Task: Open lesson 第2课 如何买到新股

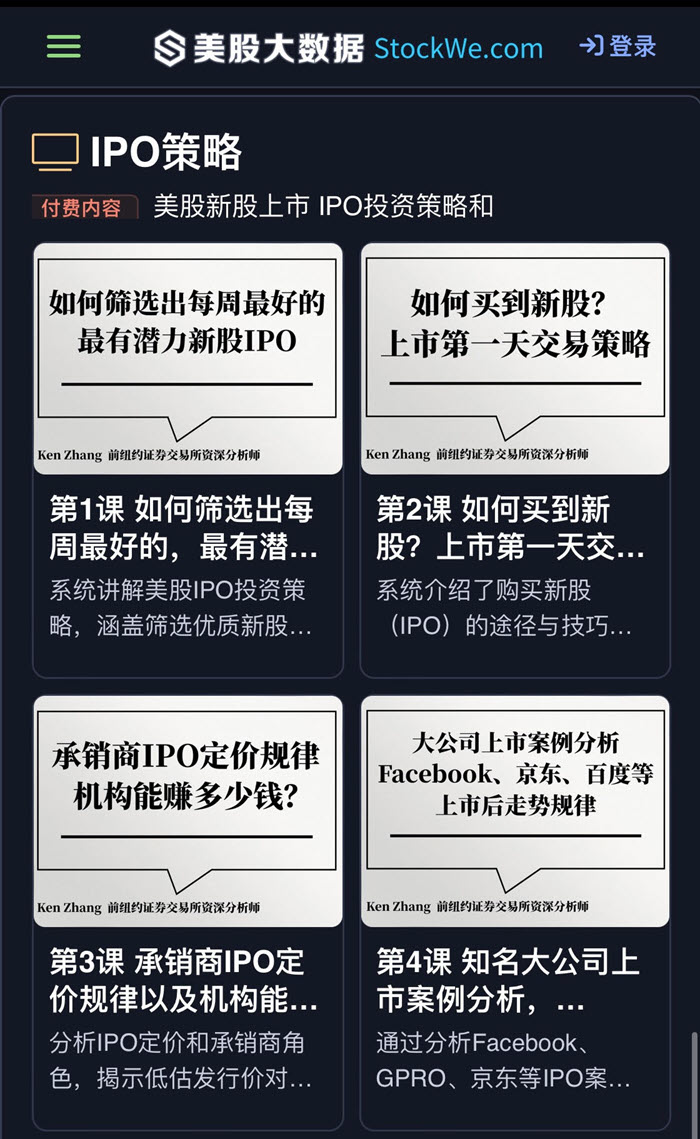Action: (x=514, y=528)
